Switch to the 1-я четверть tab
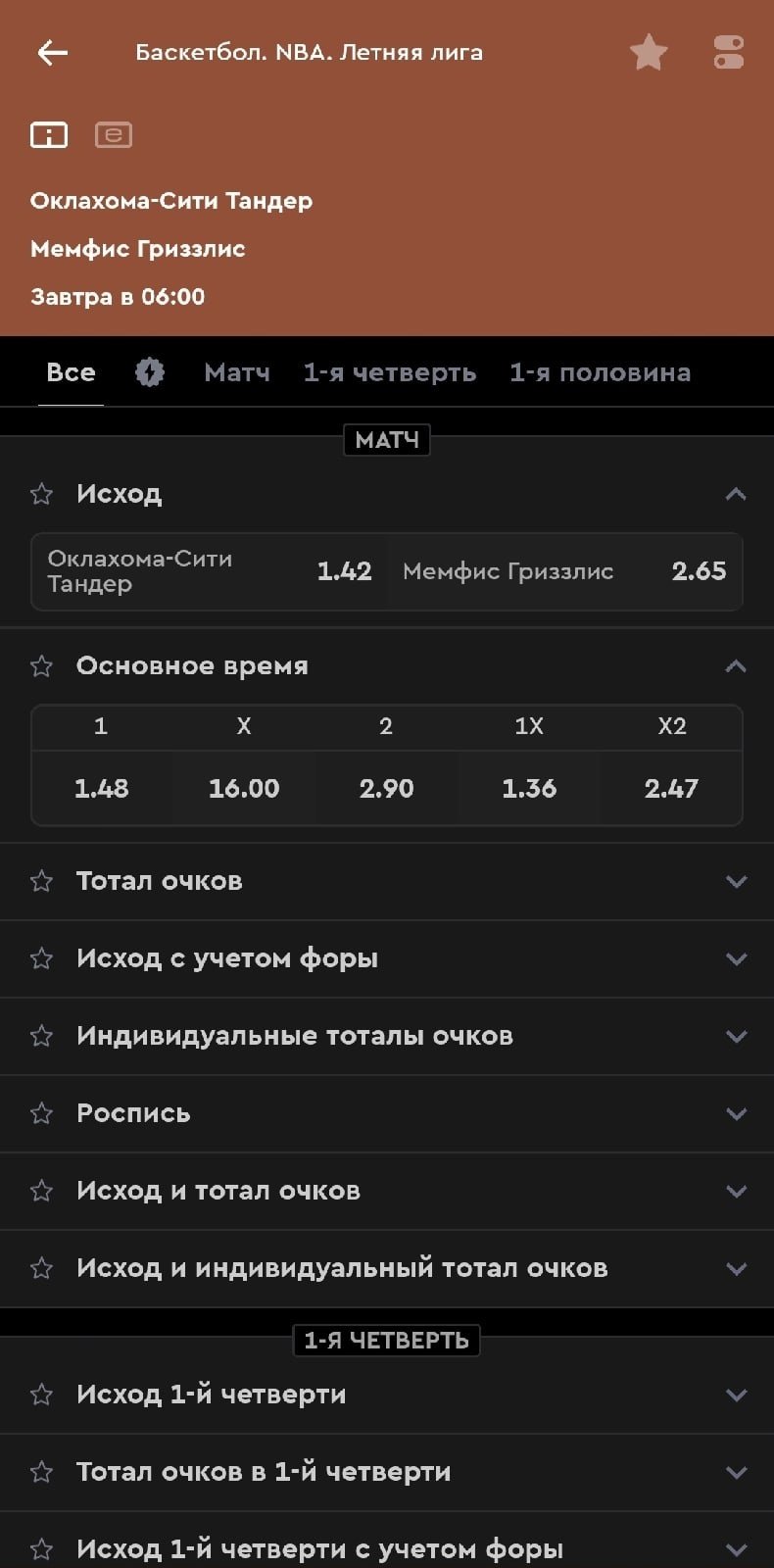 click(390, 372)
